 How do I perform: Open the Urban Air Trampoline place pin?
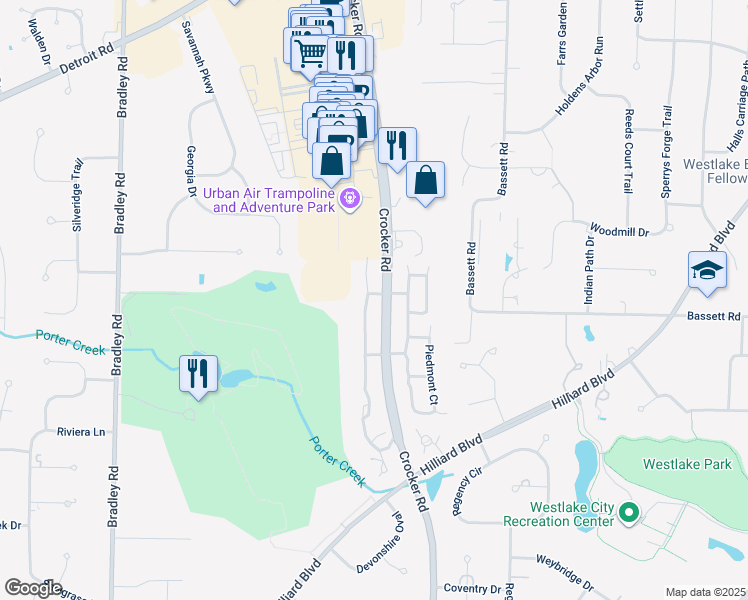pyautogui.click(x=349, y=198)
